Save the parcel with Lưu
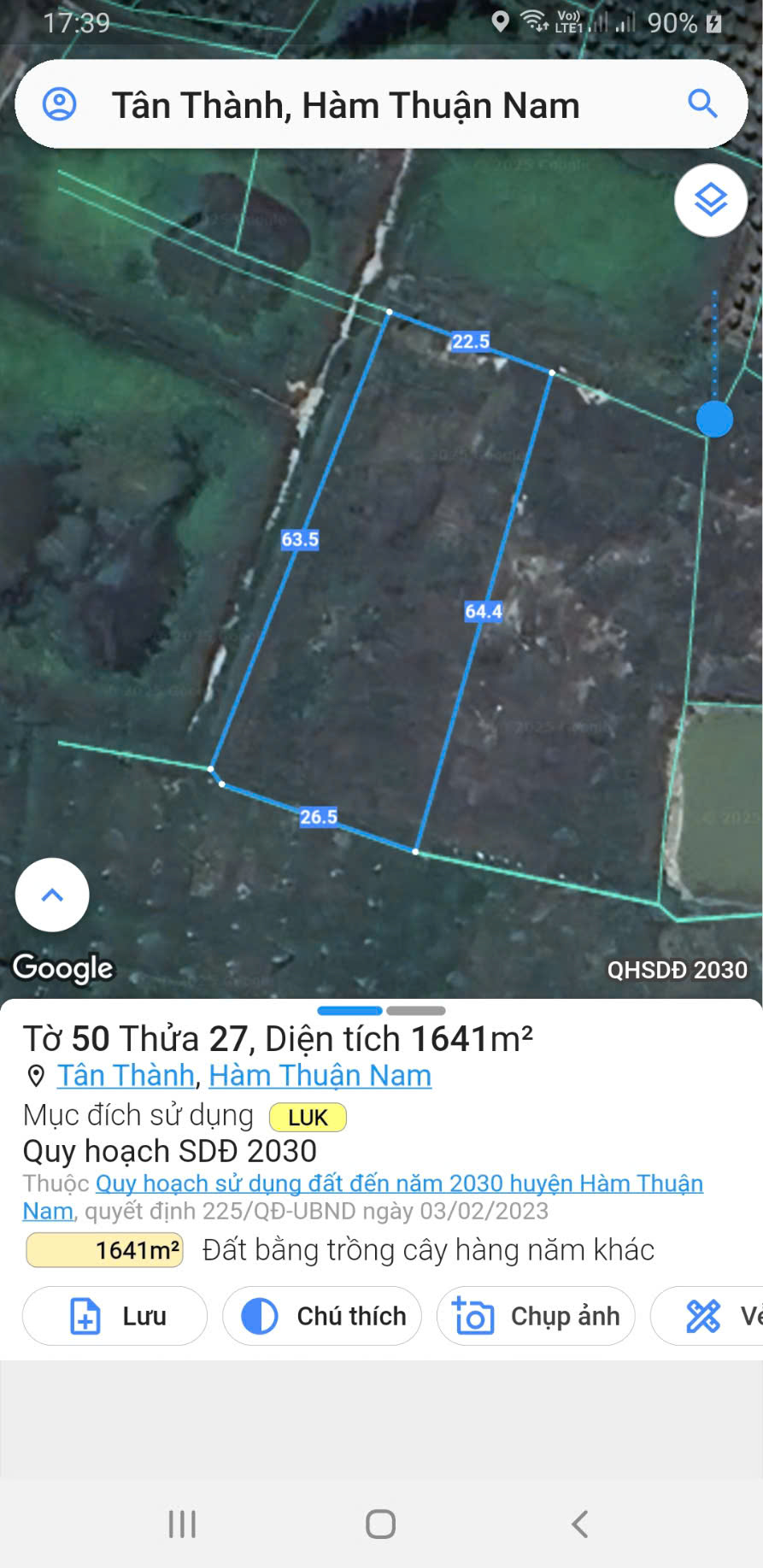Screen dimensions: 763x1568 coord(115,1316)
